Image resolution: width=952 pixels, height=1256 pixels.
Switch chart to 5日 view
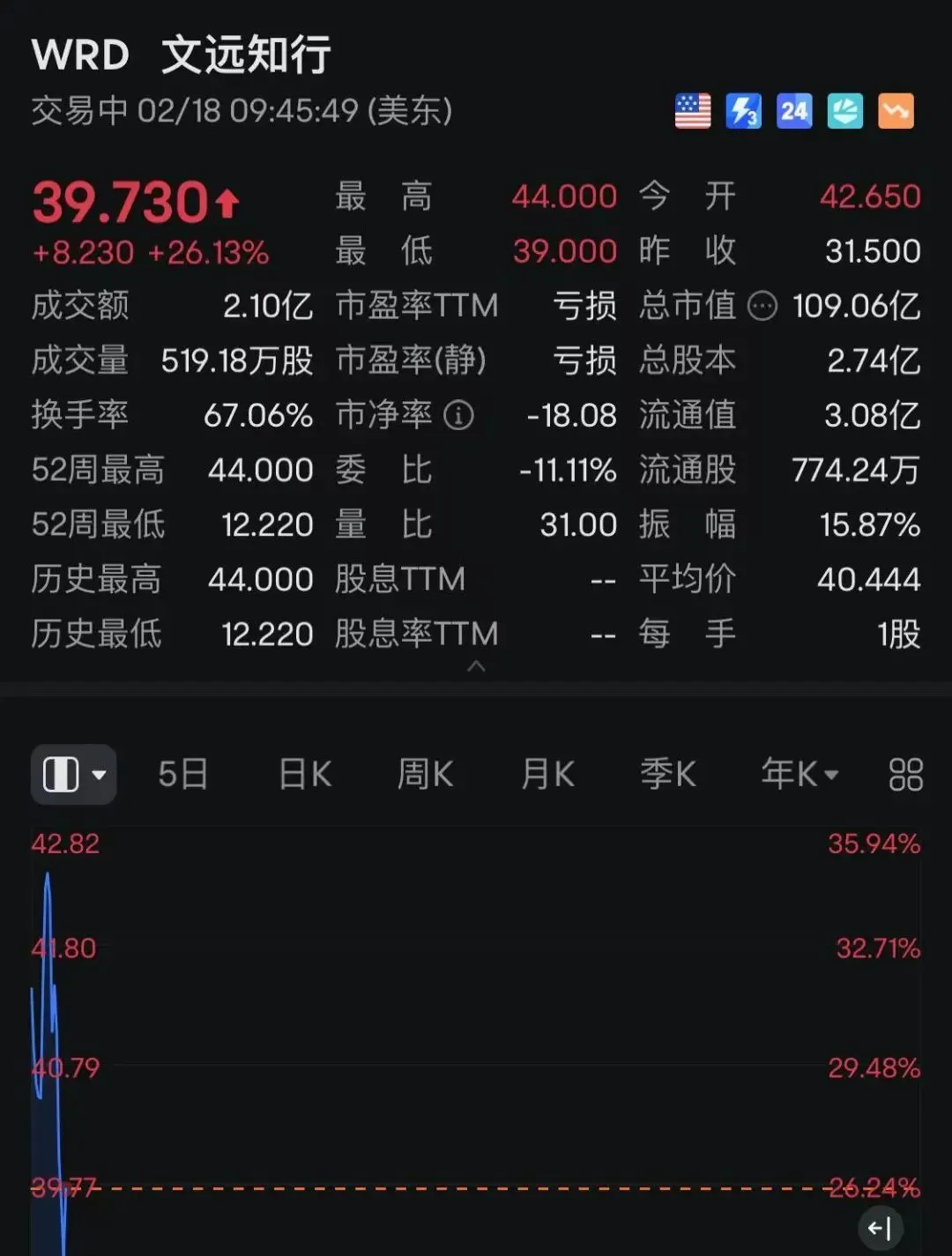(182, 774)
